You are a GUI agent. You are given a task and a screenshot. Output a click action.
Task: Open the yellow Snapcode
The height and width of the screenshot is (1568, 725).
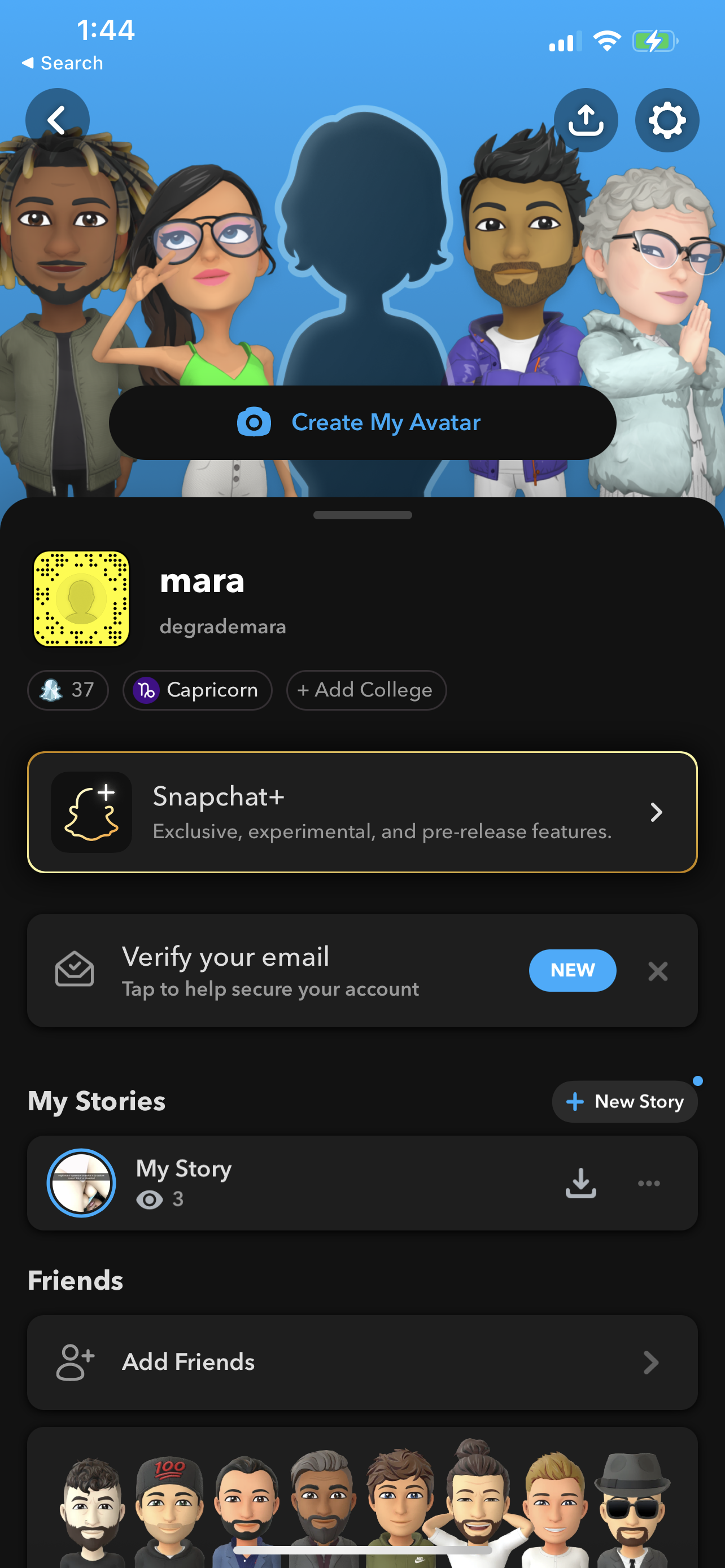pos(81,599)
